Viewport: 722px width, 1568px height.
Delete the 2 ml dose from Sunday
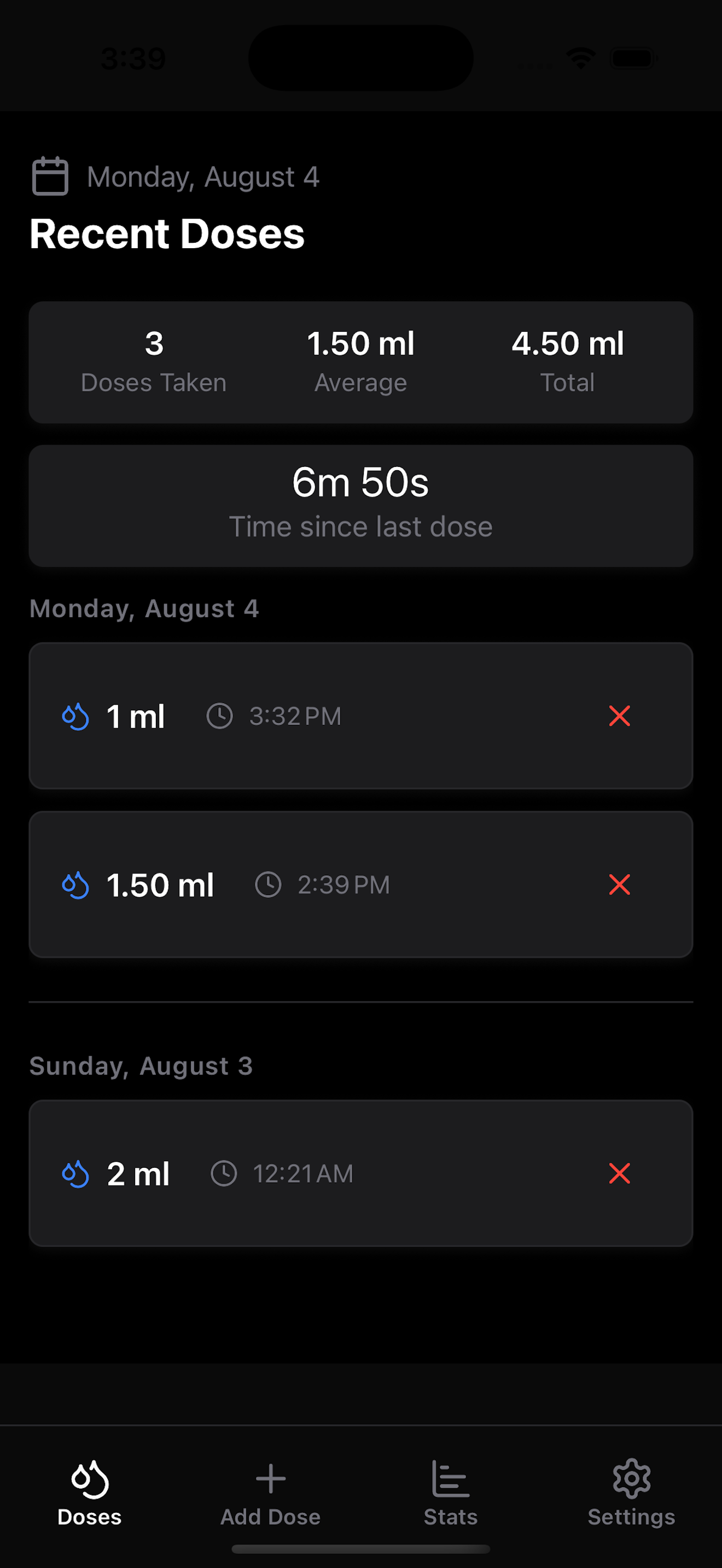click(x=619, y=1173)
